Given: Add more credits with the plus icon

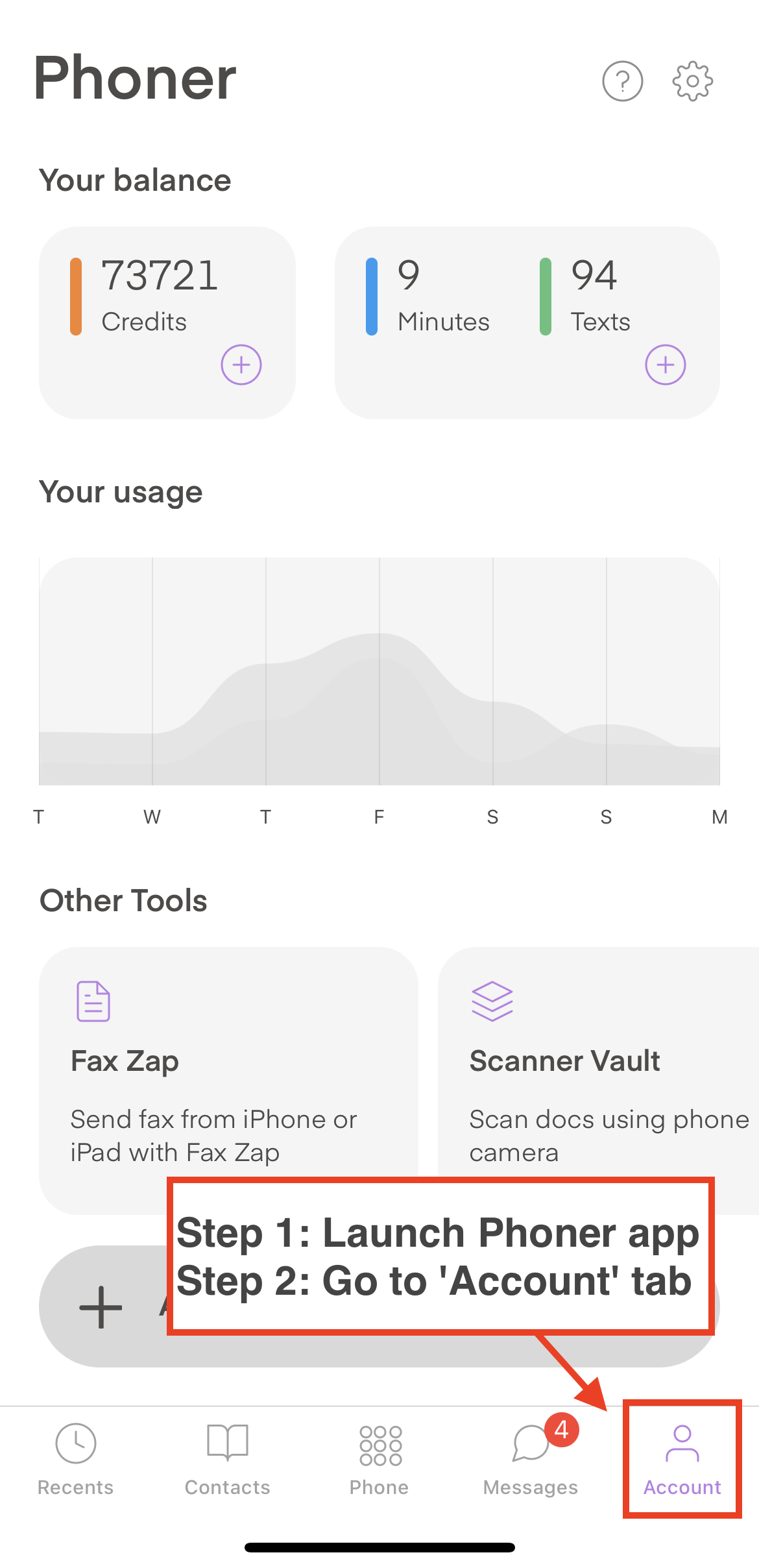Looking at the screenshot, I should [x=241, y=365].
